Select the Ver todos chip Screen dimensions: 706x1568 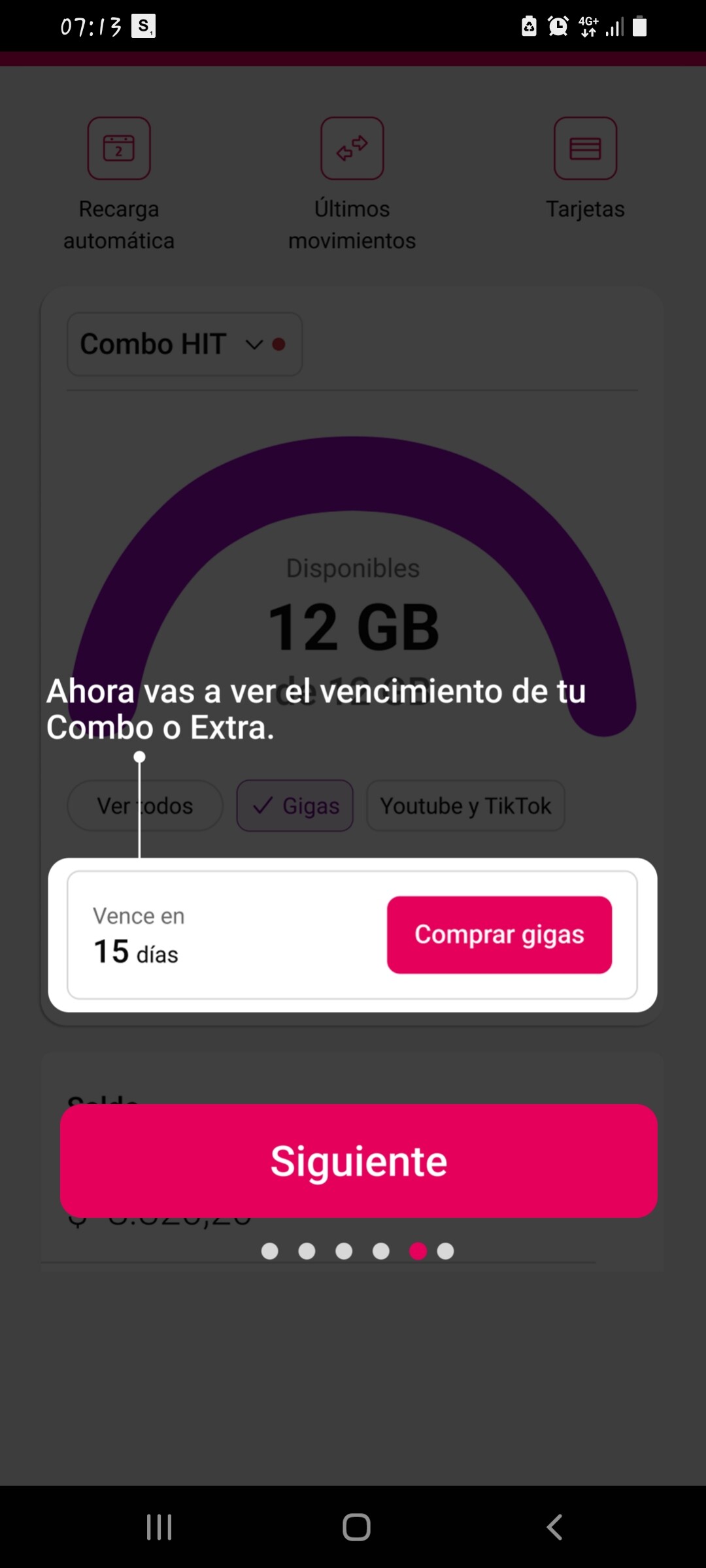click(144, 806)
